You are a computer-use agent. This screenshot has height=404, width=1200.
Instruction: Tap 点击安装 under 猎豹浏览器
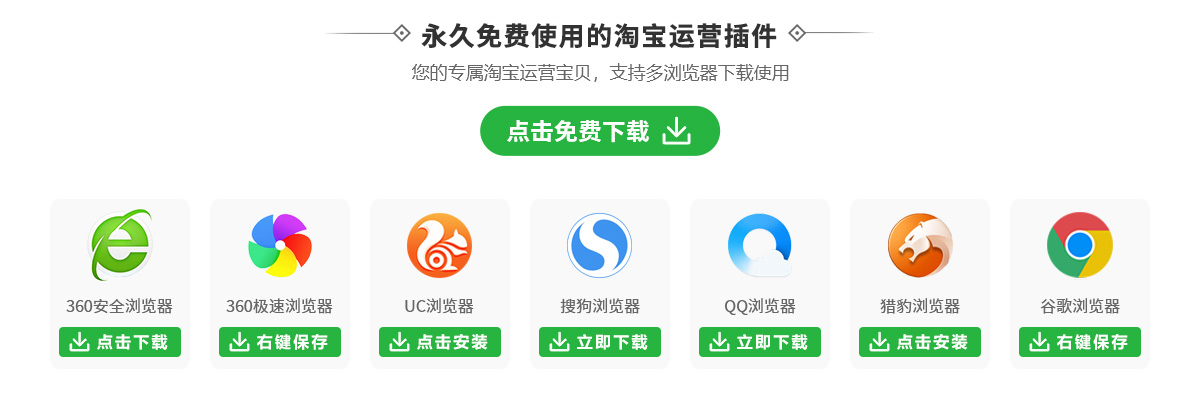click(920, 342)
